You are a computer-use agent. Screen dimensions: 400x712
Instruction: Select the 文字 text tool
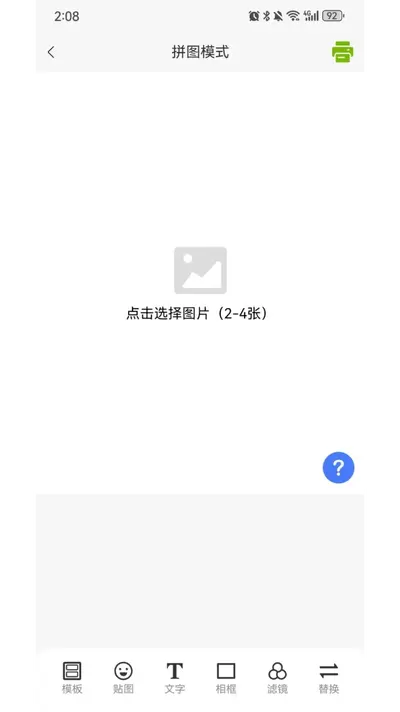point(174,677)
